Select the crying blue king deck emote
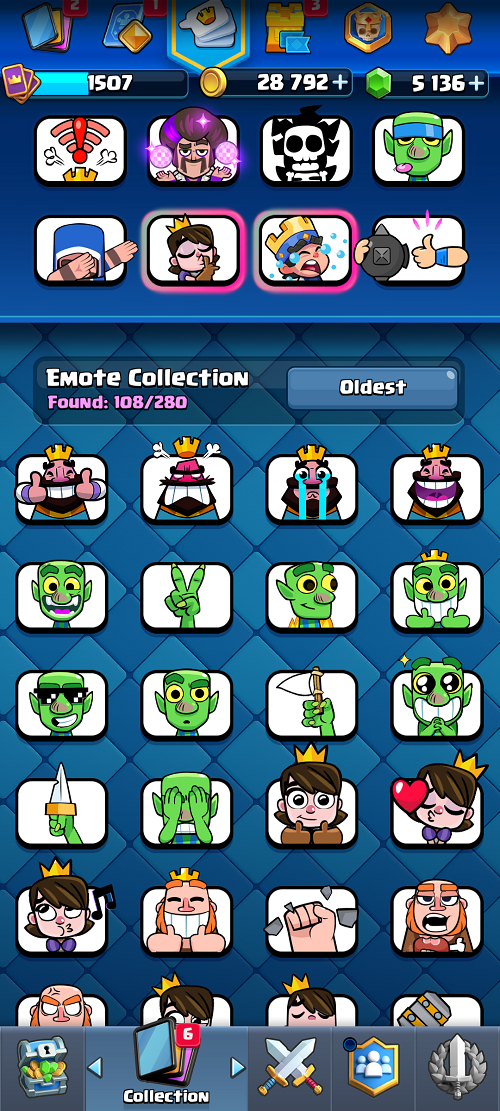Image resolution: width=500 pixels, height=1111 pixels. pos(306,251)
